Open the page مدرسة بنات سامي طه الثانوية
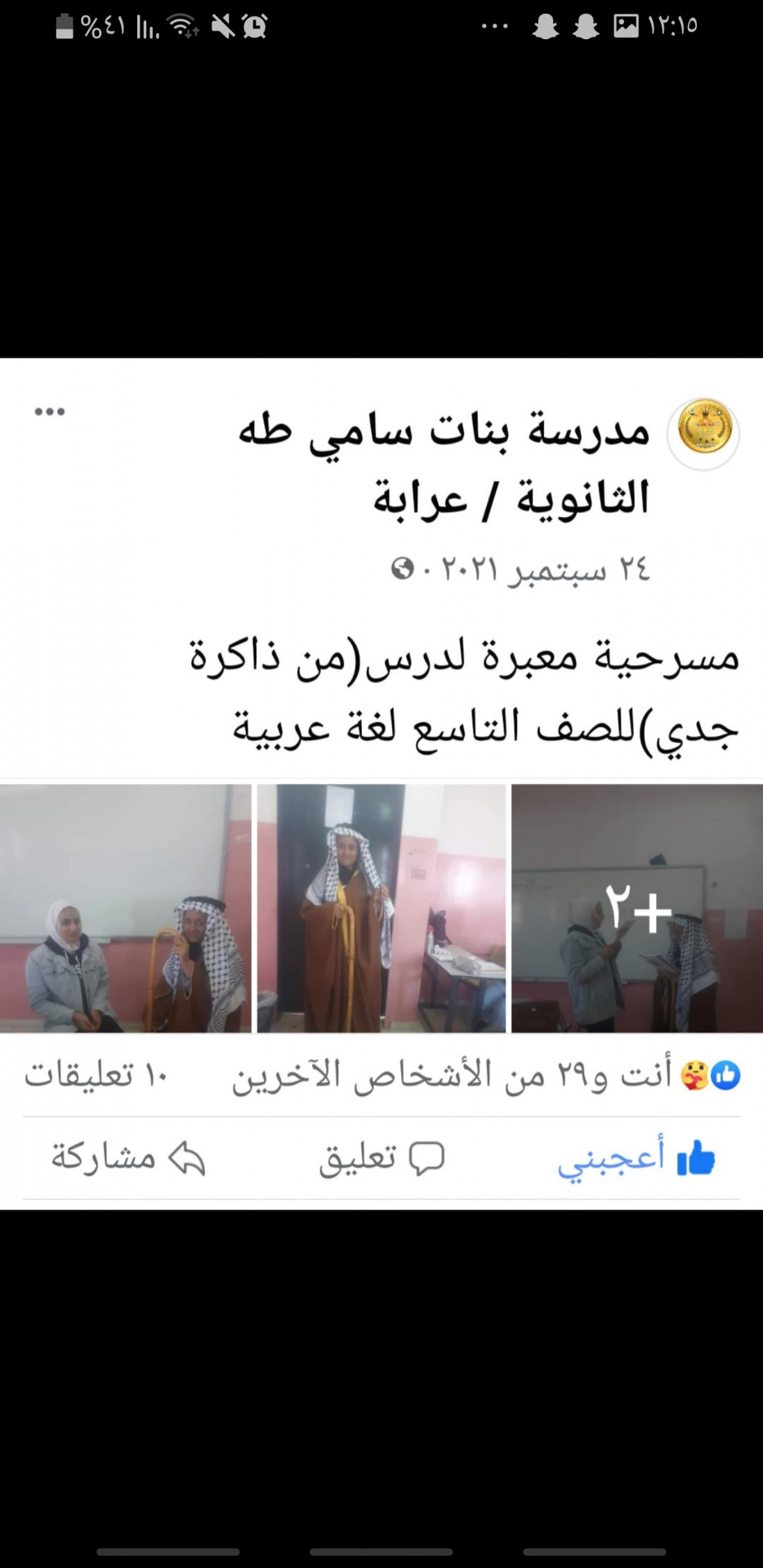 445,463
